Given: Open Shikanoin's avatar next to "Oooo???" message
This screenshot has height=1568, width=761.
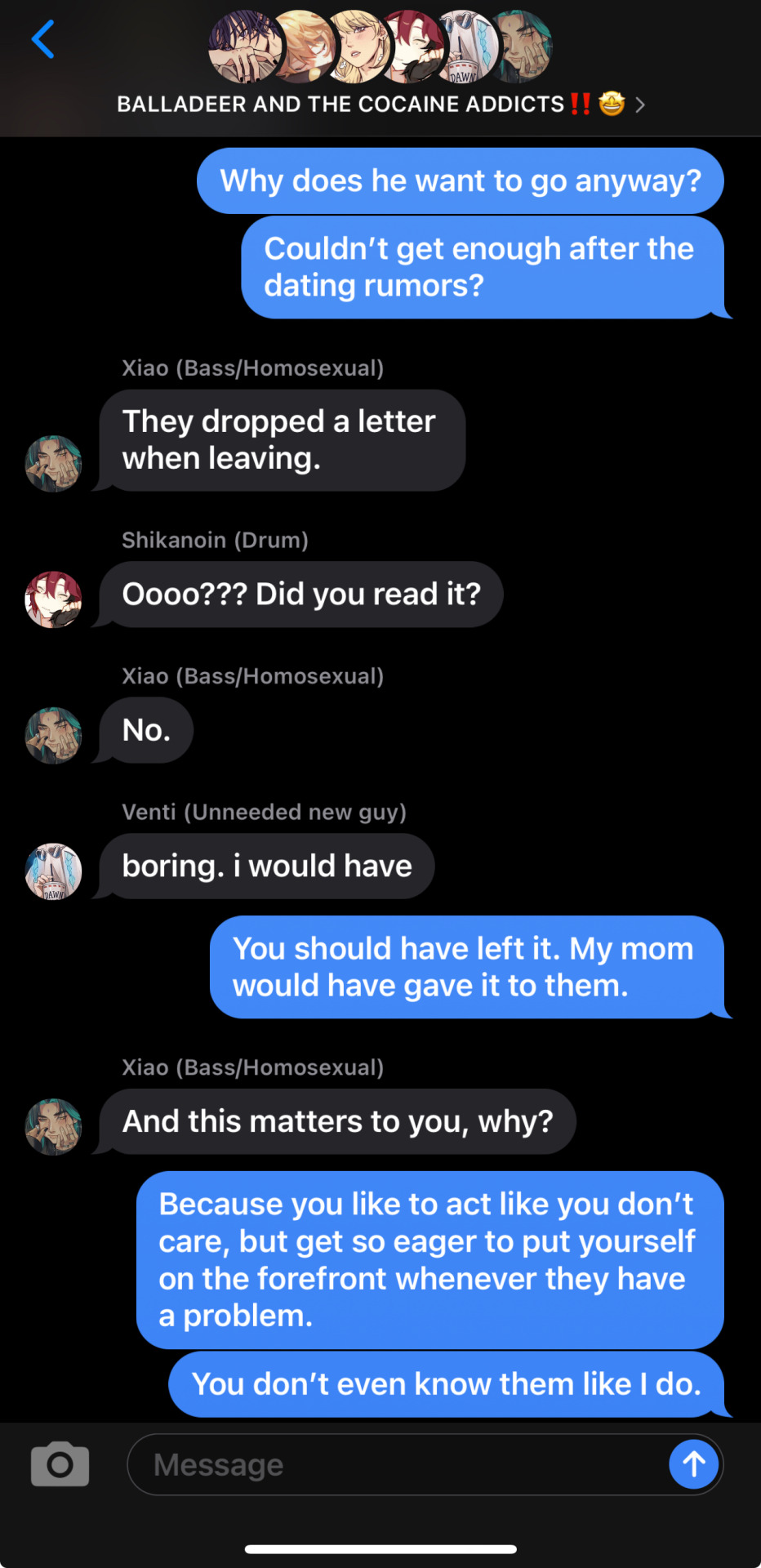Looking at the screenshot, I should pos(54,599).
